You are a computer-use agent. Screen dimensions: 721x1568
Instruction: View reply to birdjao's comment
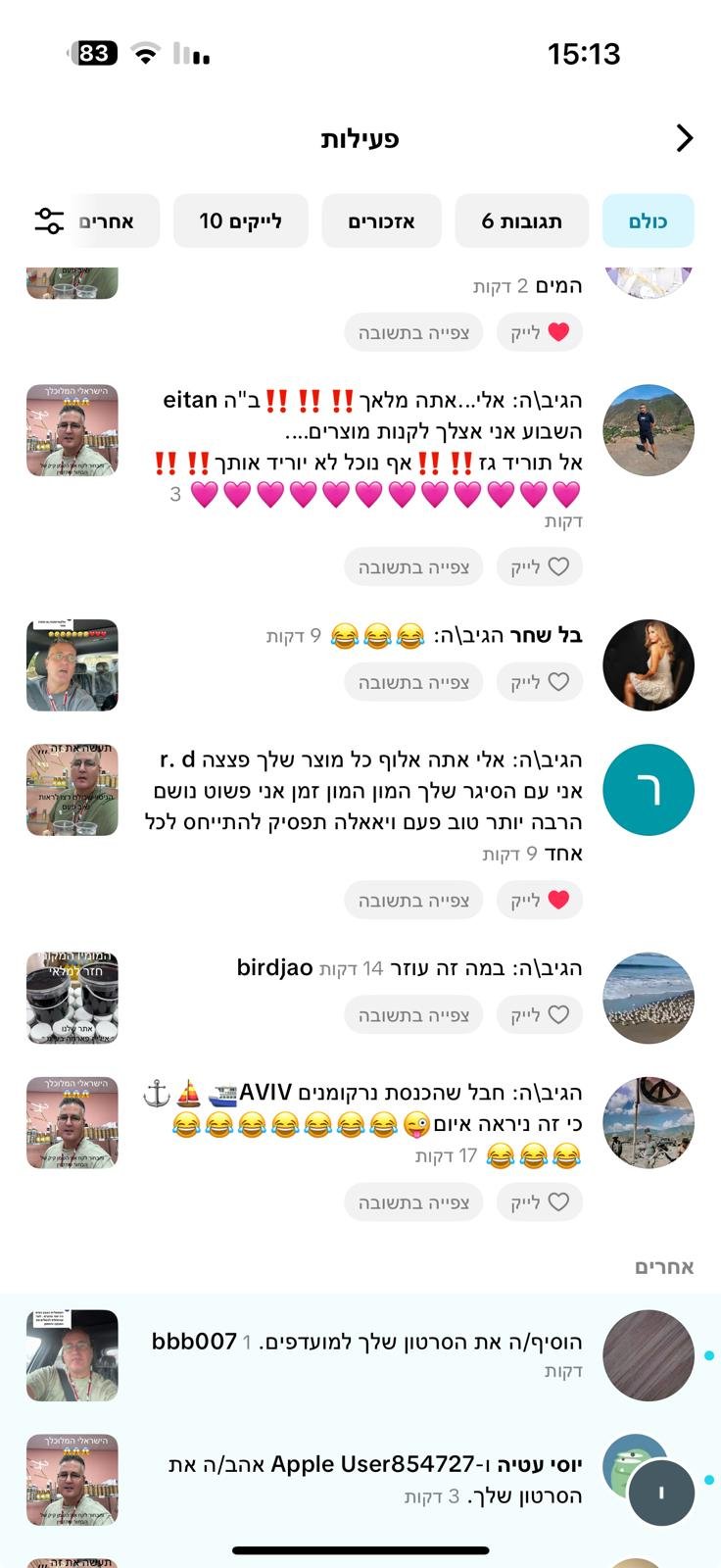click(x=413, y=1014)
